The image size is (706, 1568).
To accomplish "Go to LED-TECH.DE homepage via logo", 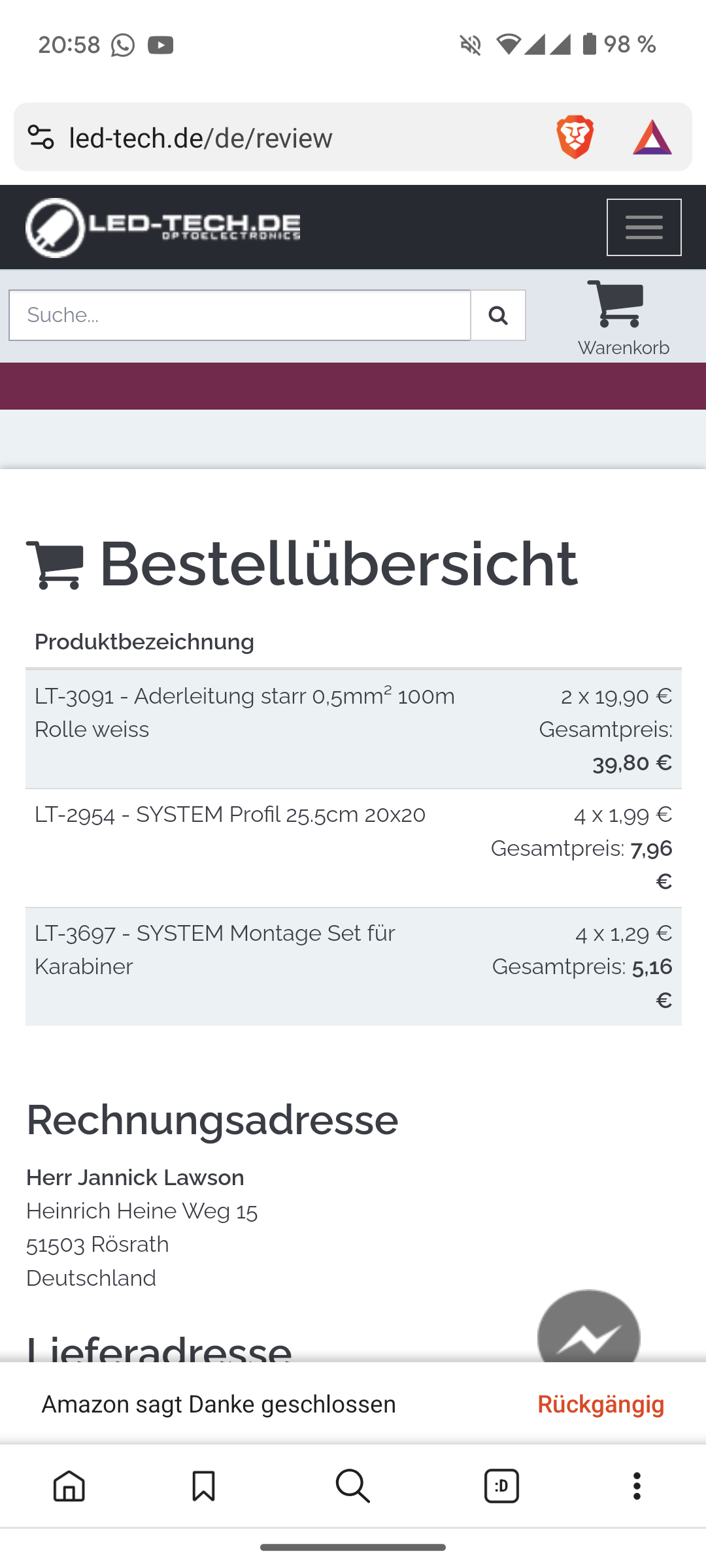I will [163, 227].
